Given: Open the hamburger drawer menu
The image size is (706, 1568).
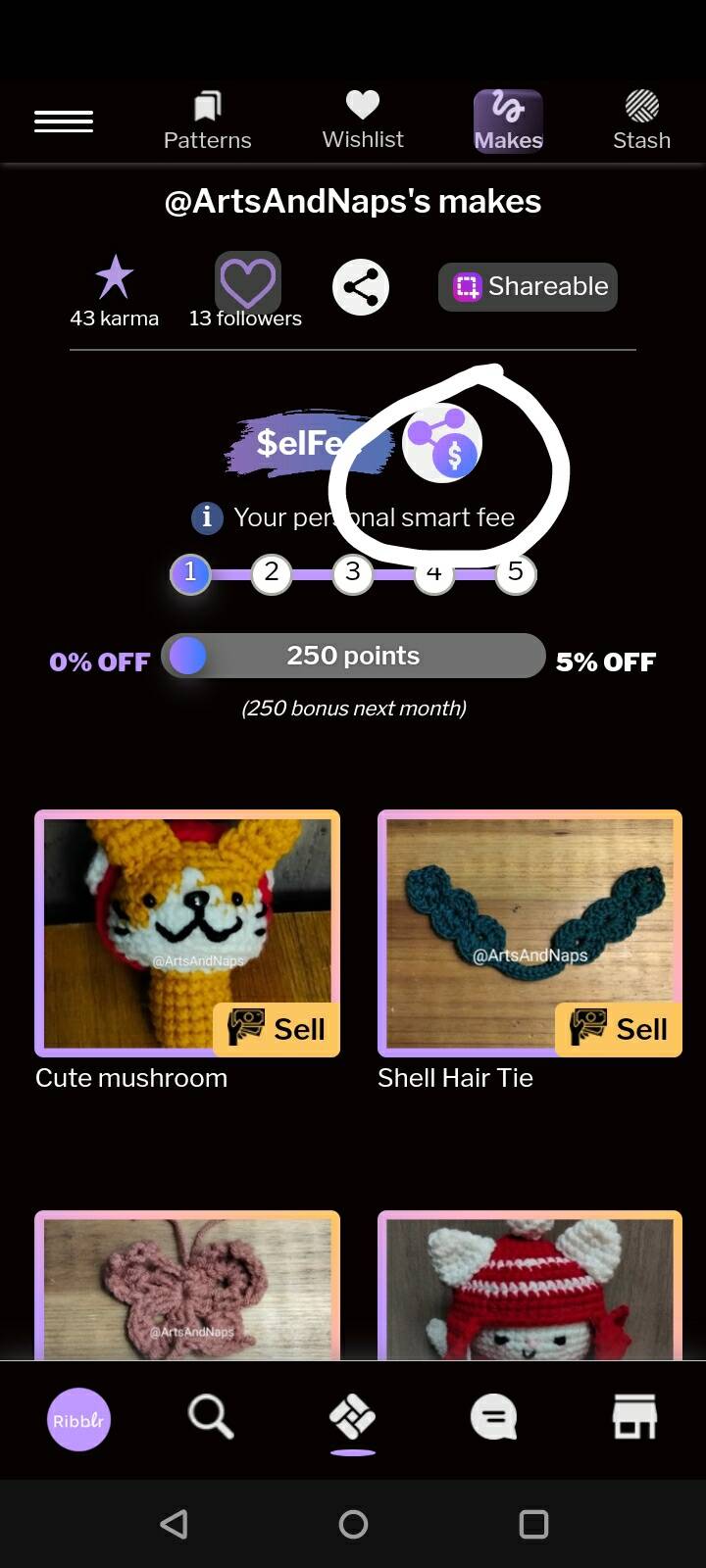Looking at the screenshot, I should (64, 122).
